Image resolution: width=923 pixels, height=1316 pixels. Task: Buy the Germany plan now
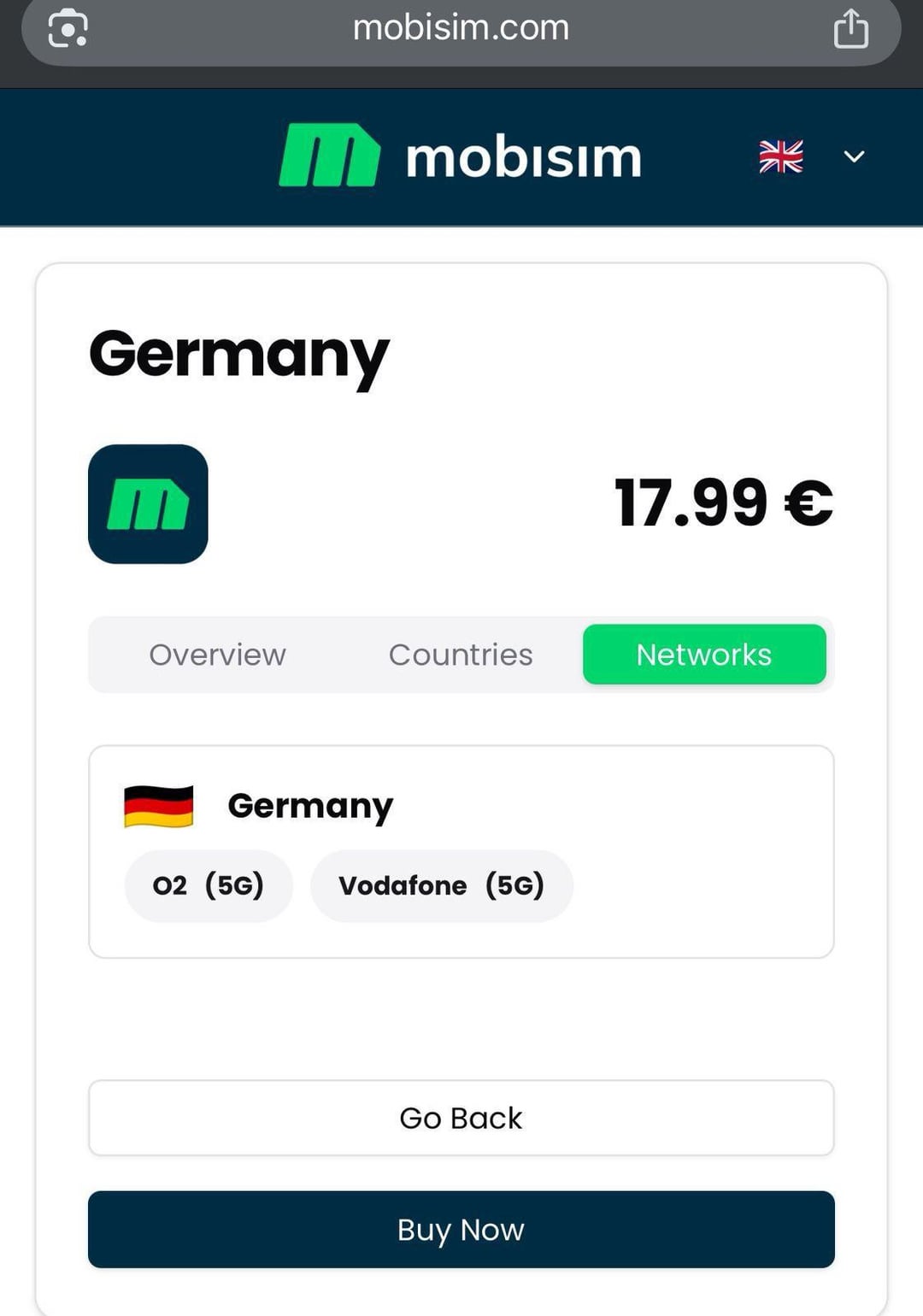(461, 1229)
